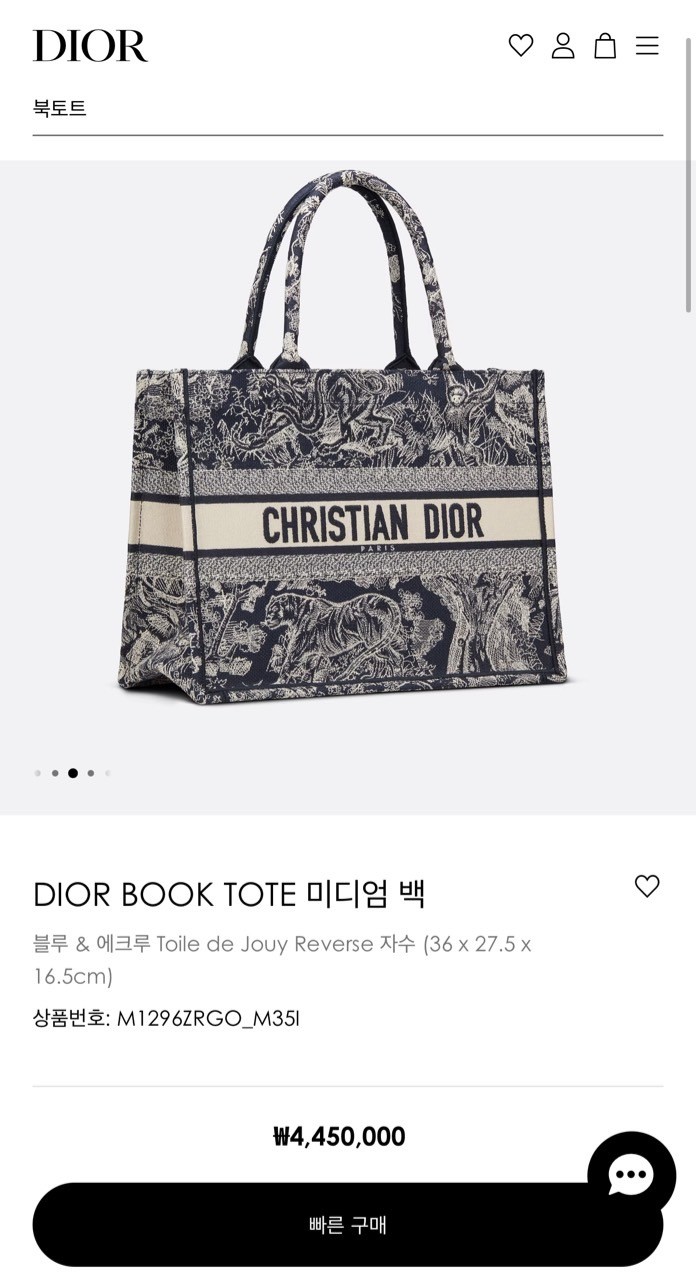Screen dimensions: 696x1278
Task: View the Book Tote product image
Action: pos(346,450)
